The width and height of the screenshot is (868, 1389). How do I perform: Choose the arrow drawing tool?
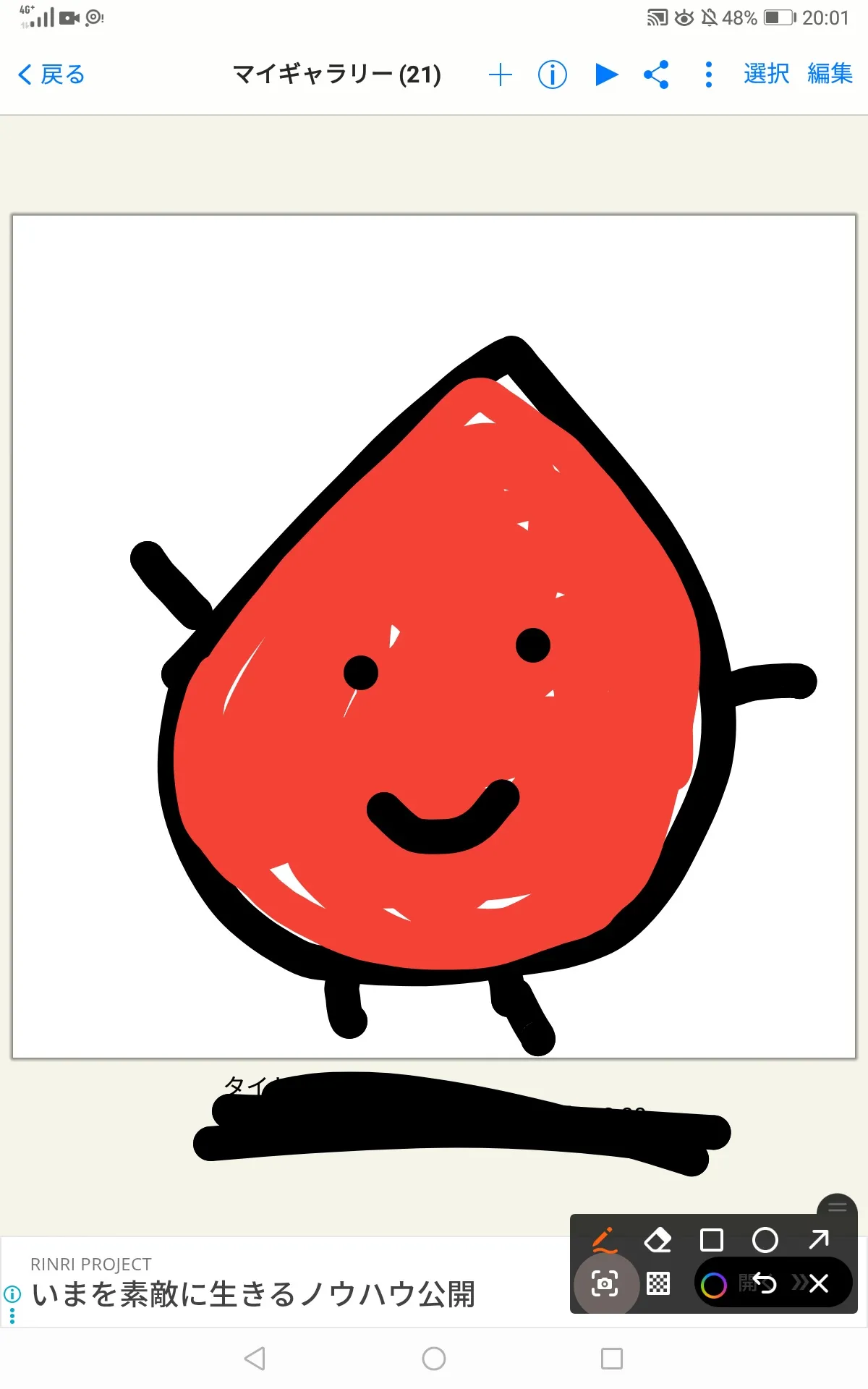coord(819,1240)
